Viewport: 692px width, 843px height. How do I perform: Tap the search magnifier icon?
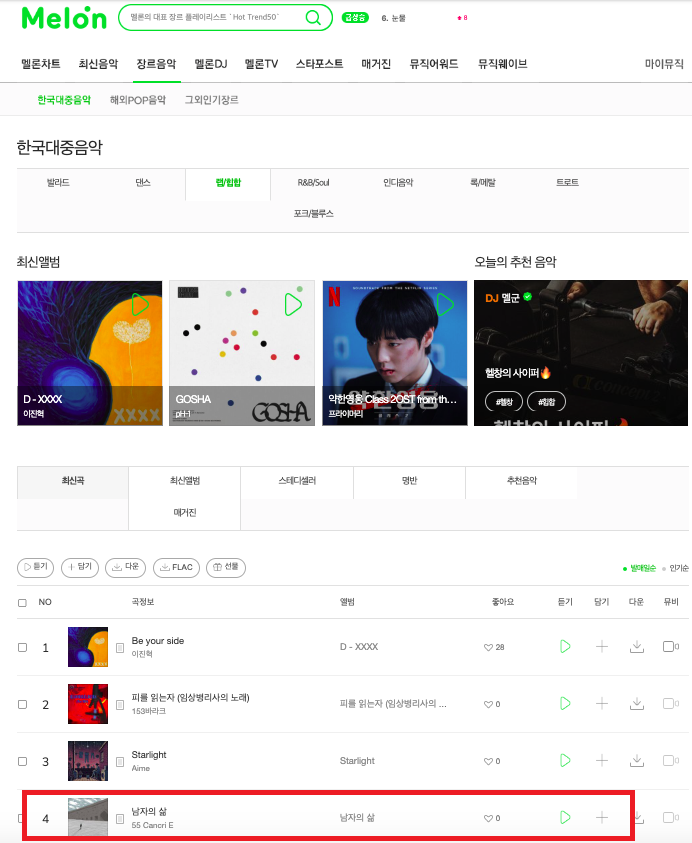pyautogui.click(x=313, y=17)
